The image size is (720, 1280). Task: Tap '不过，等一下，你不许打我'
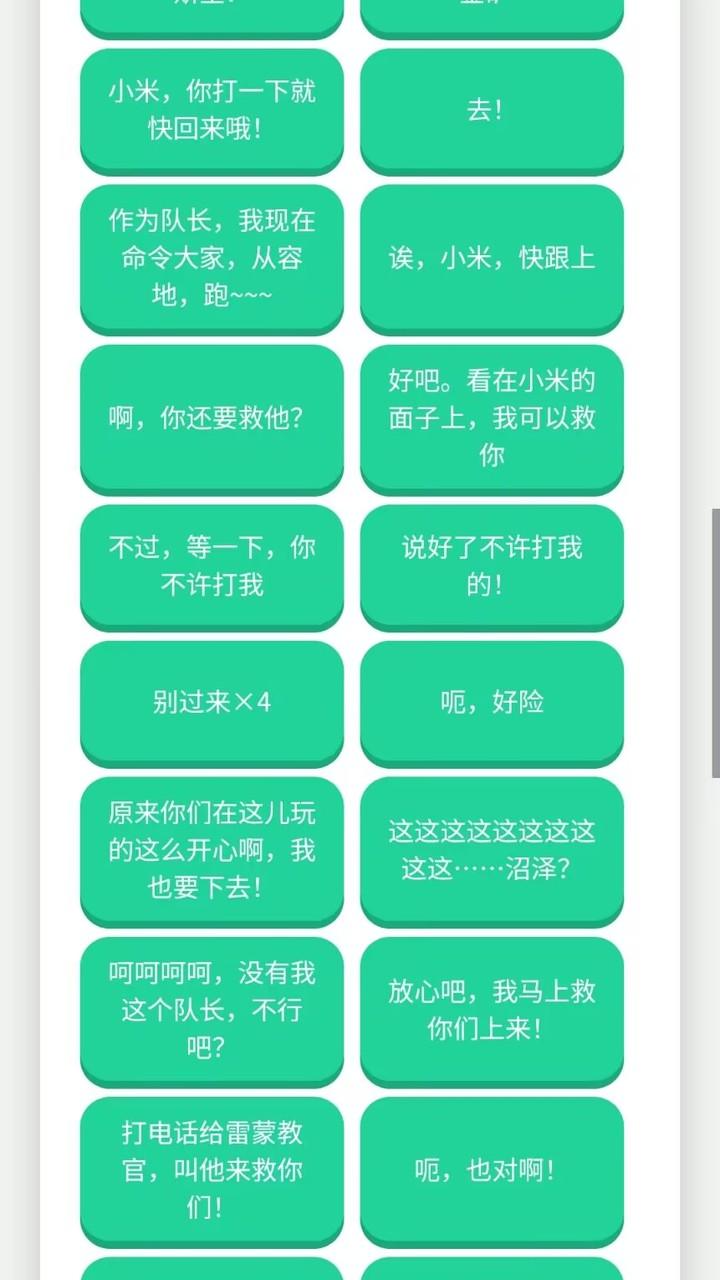[x=211, y=566]
